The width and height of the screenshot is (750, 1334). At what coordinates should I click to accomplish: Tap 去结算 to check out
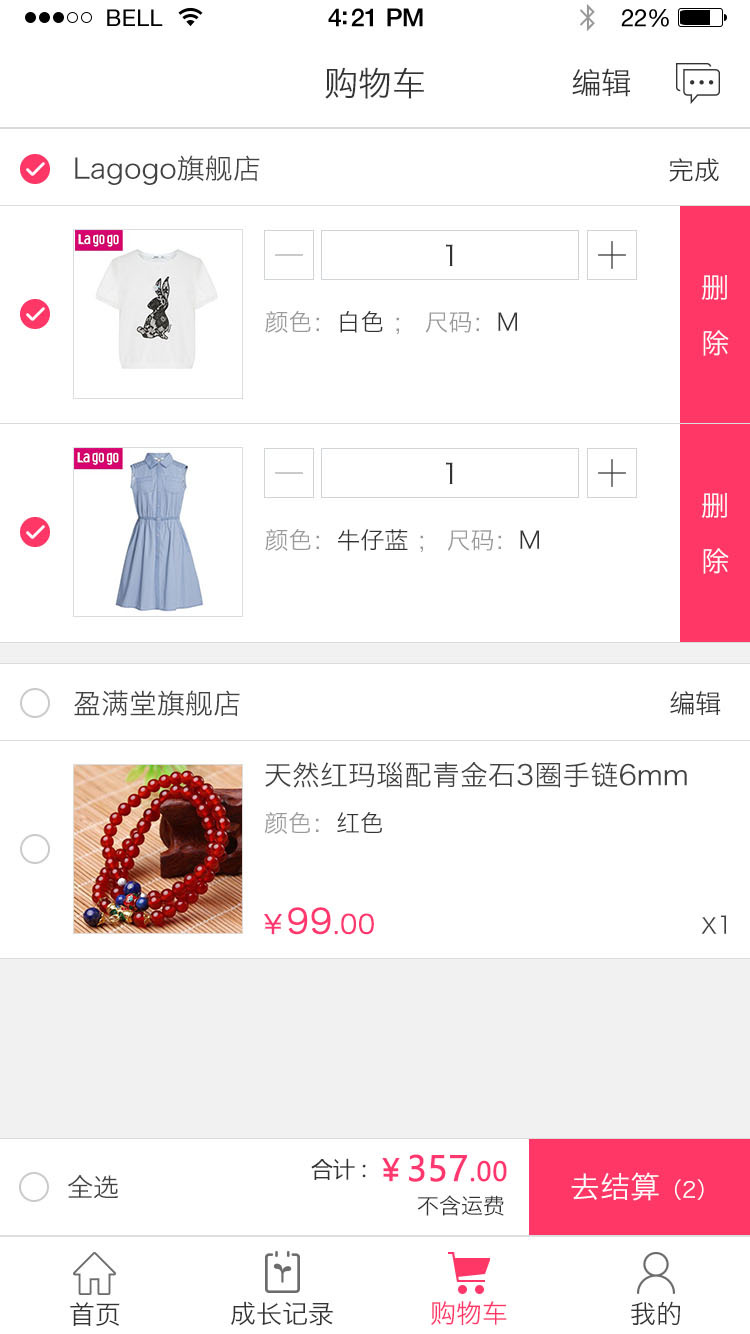coord(639,1187)
